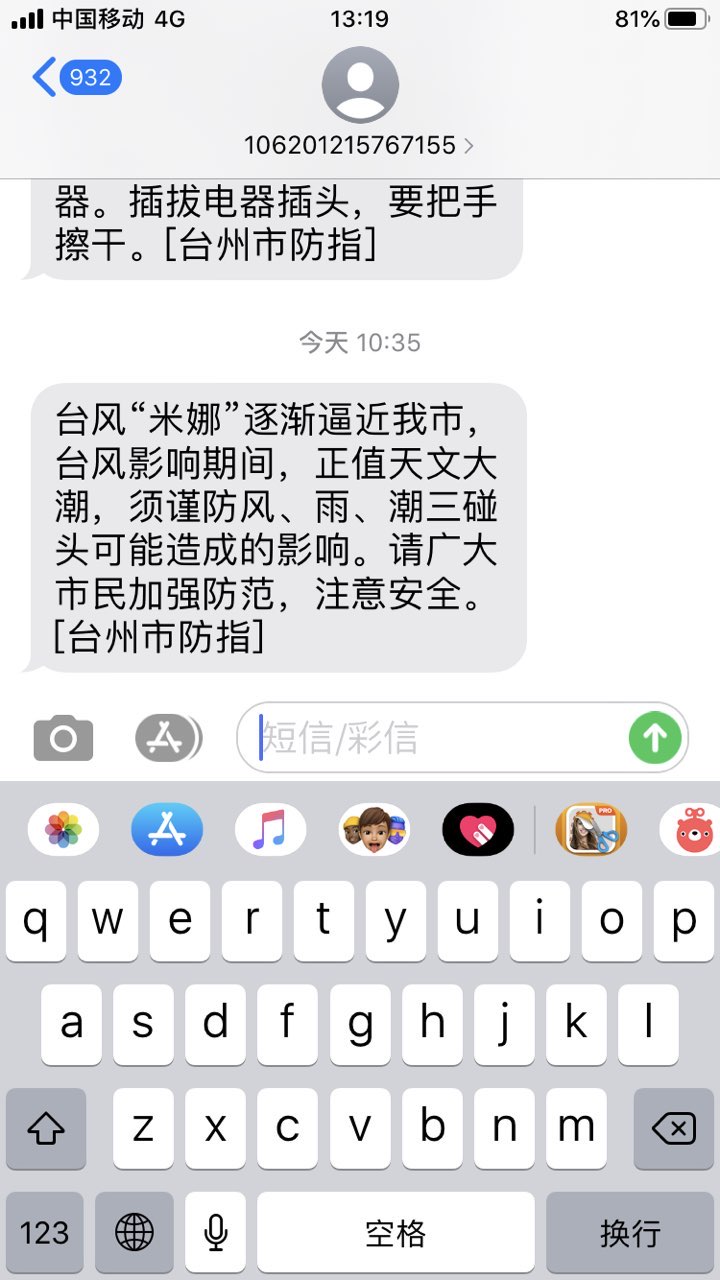The height and width of the screenshot is (1280, 720).
Task: Toggle the iMessage app drawer
Action: click(x=168, y=739)
